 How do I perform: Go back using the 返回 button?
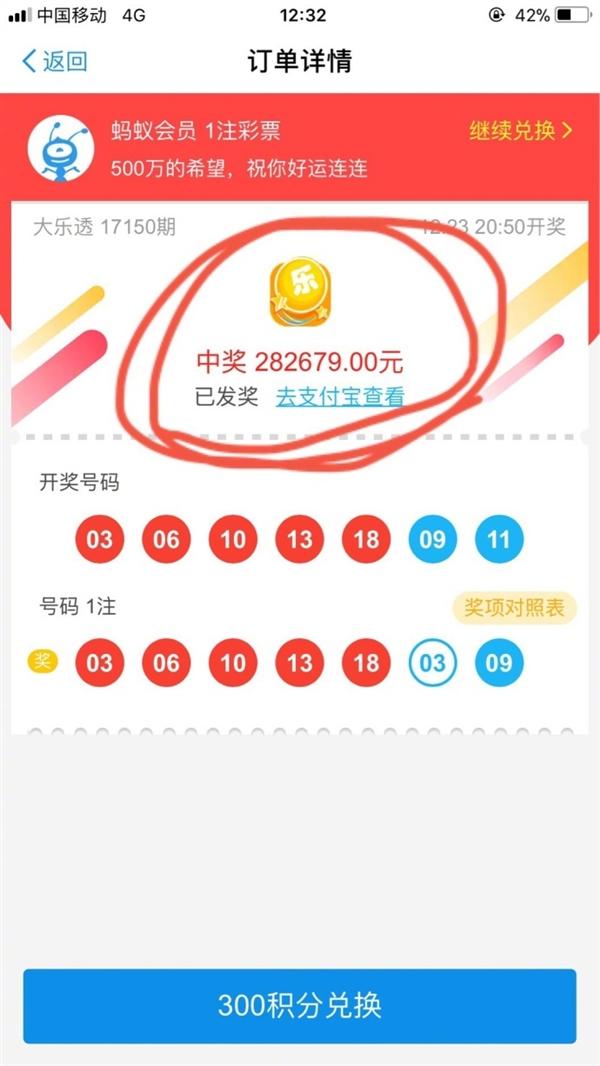pyautogui.click(x=55, y=61)
